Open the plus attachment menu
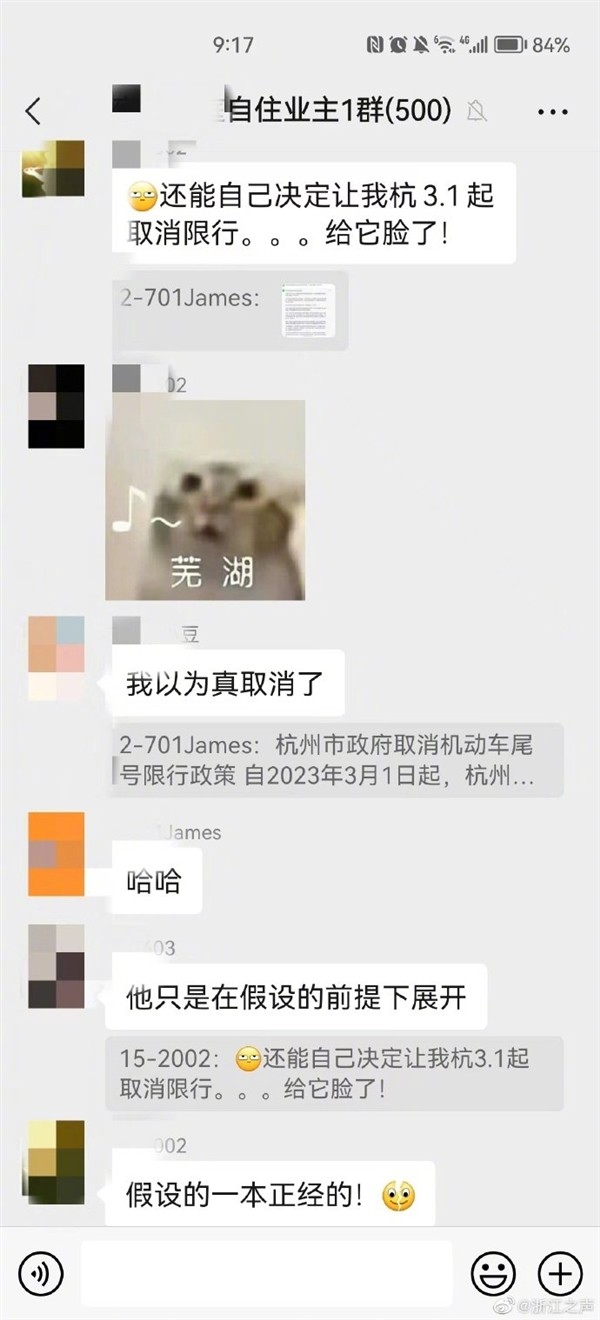 click(559, 1273)
